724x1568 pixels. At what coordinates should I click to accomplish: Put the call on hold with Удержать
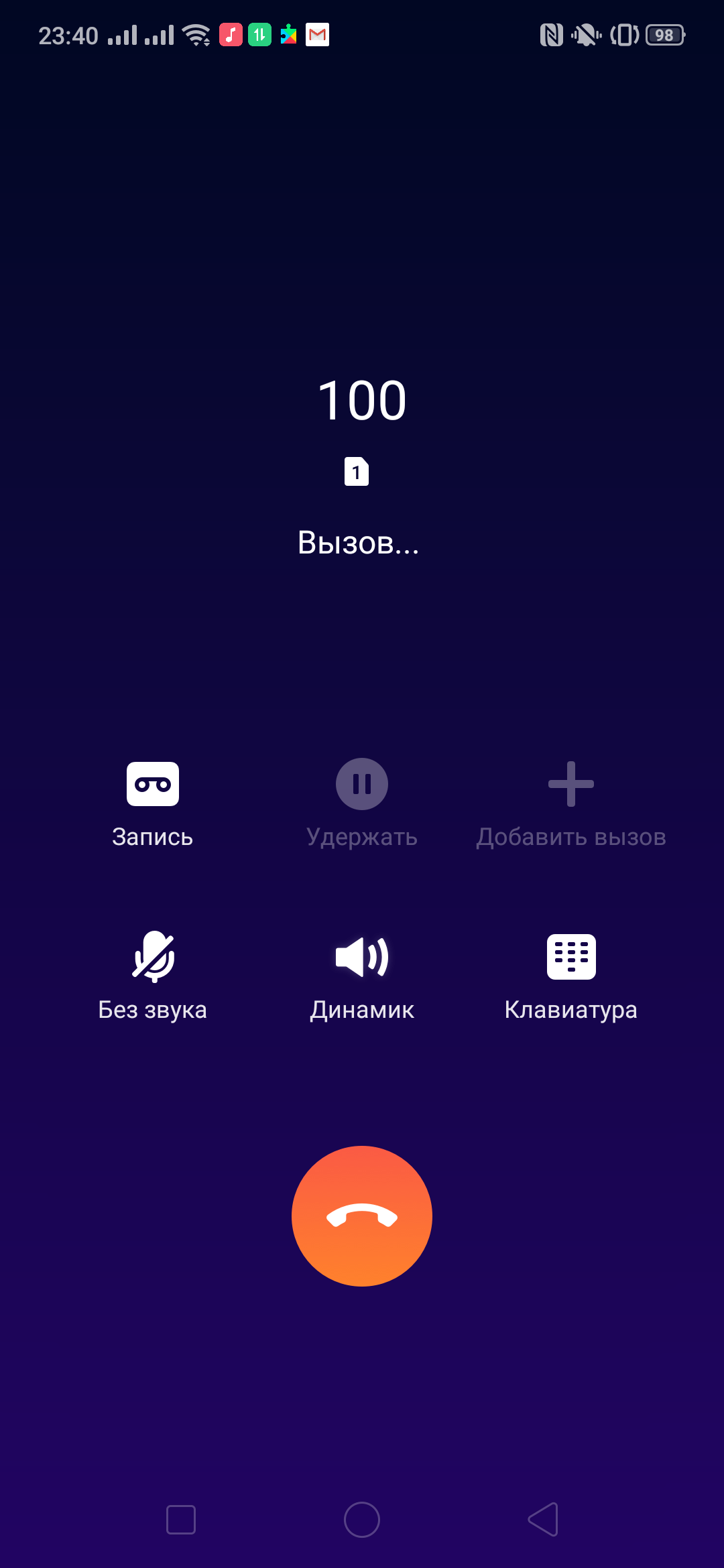click(362, 784)
